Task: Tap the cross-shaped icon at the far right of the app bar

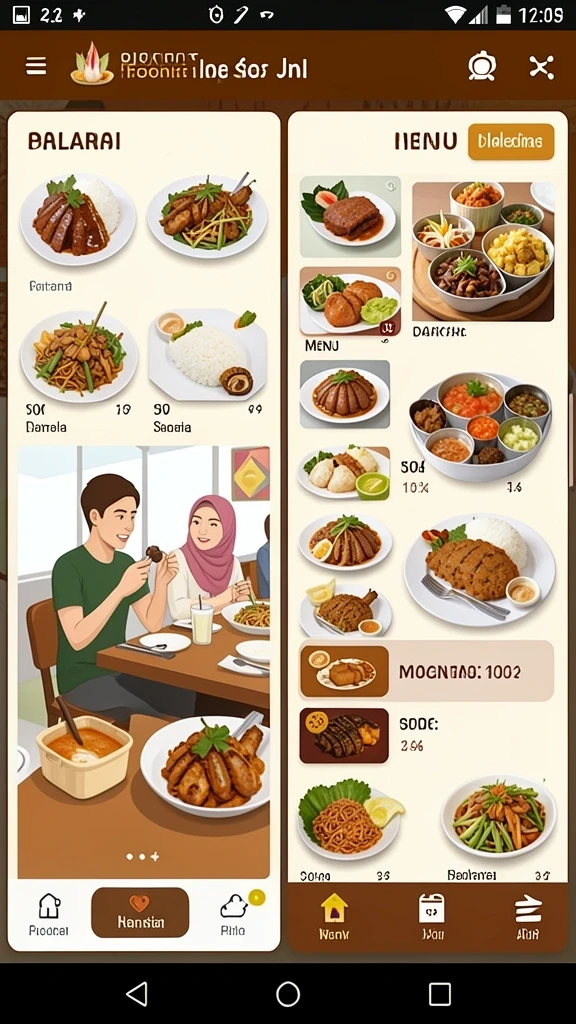Action: 541,67
